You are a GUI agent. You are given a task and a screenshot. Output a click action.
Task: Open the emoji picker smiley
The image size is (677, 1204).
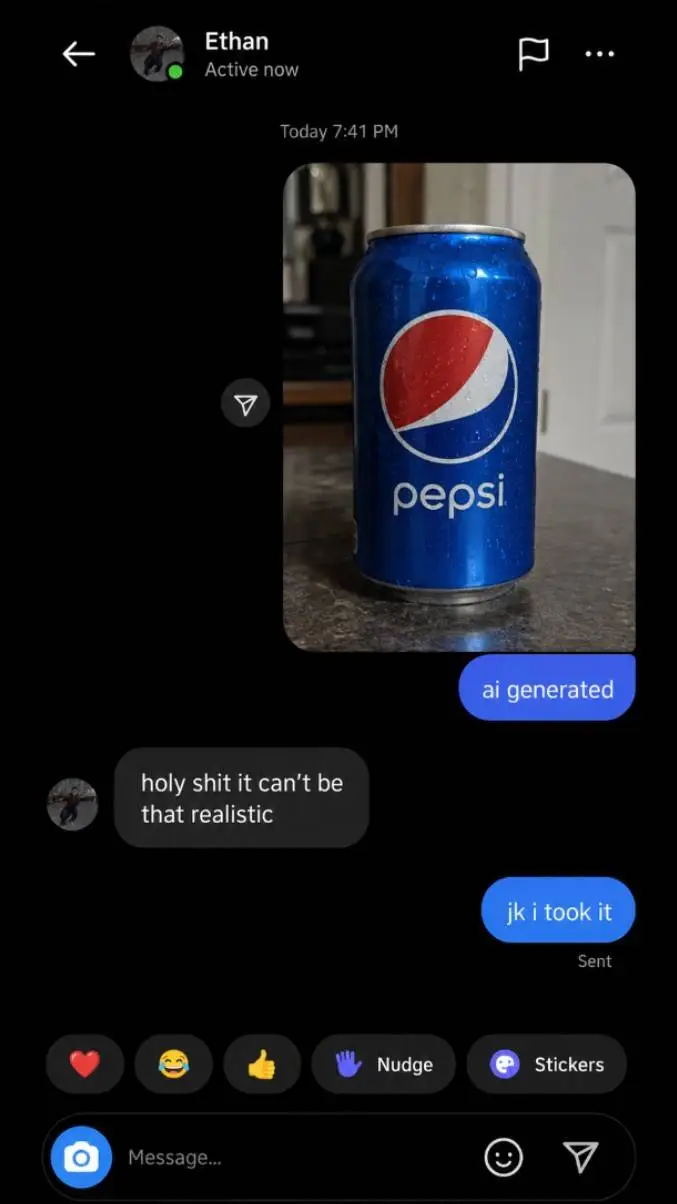coord(504,1158)
